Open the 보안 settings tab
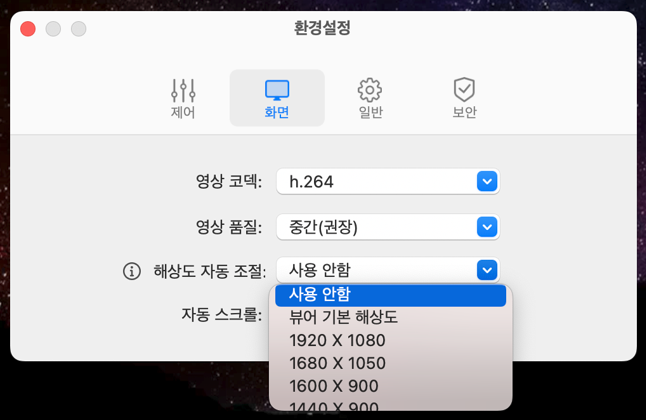Viewport: 646px width, 420px height. click(464, 98)
